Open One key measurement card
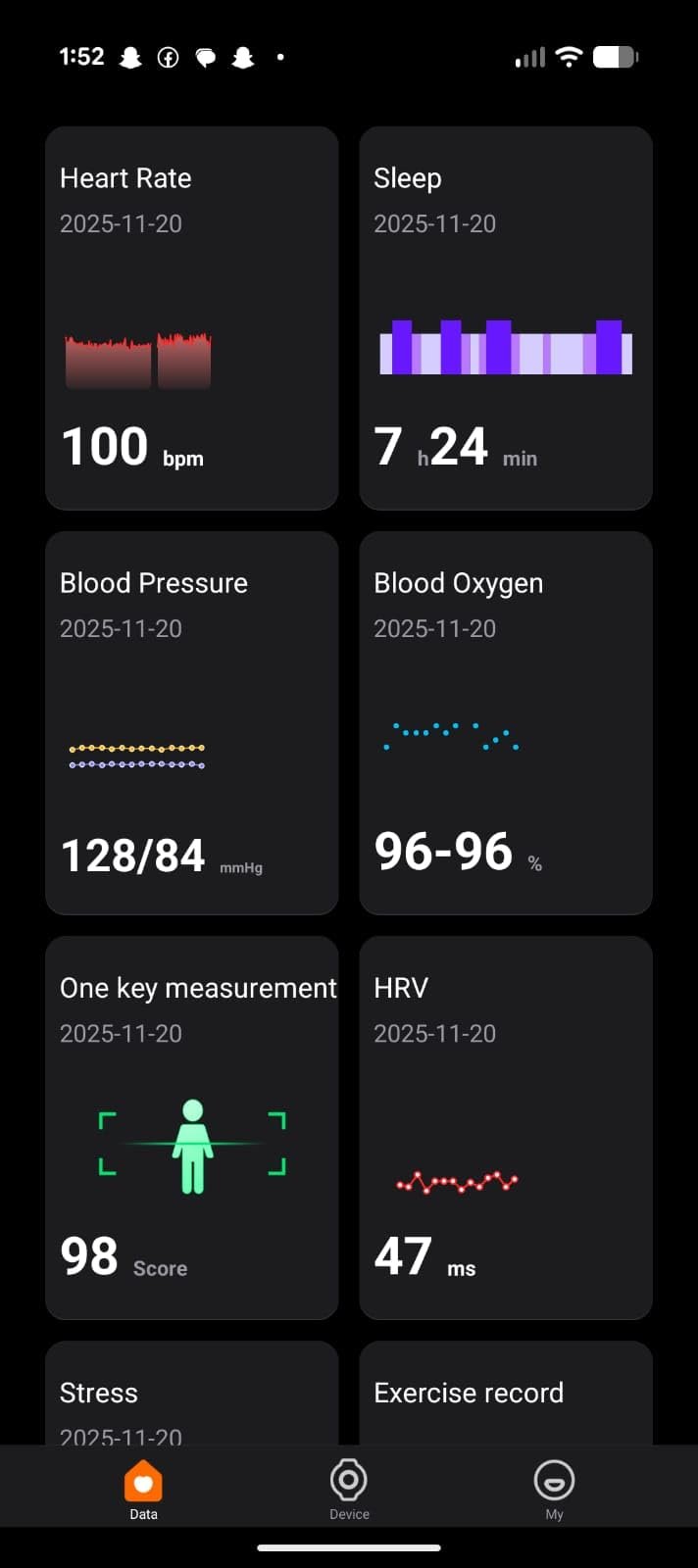 (191, 1127)
